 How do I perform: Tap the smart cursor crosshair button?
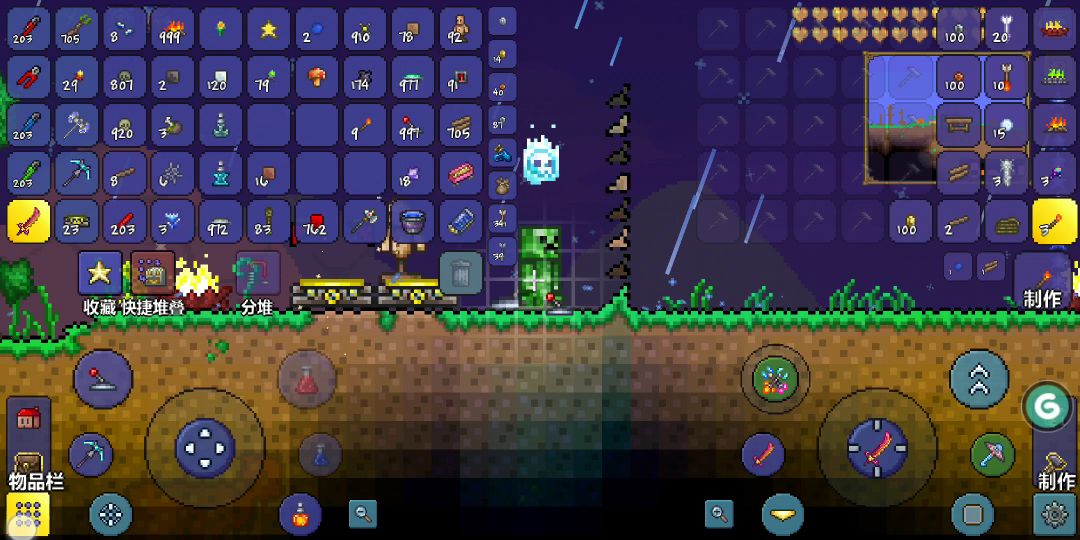tap(110, 515)
